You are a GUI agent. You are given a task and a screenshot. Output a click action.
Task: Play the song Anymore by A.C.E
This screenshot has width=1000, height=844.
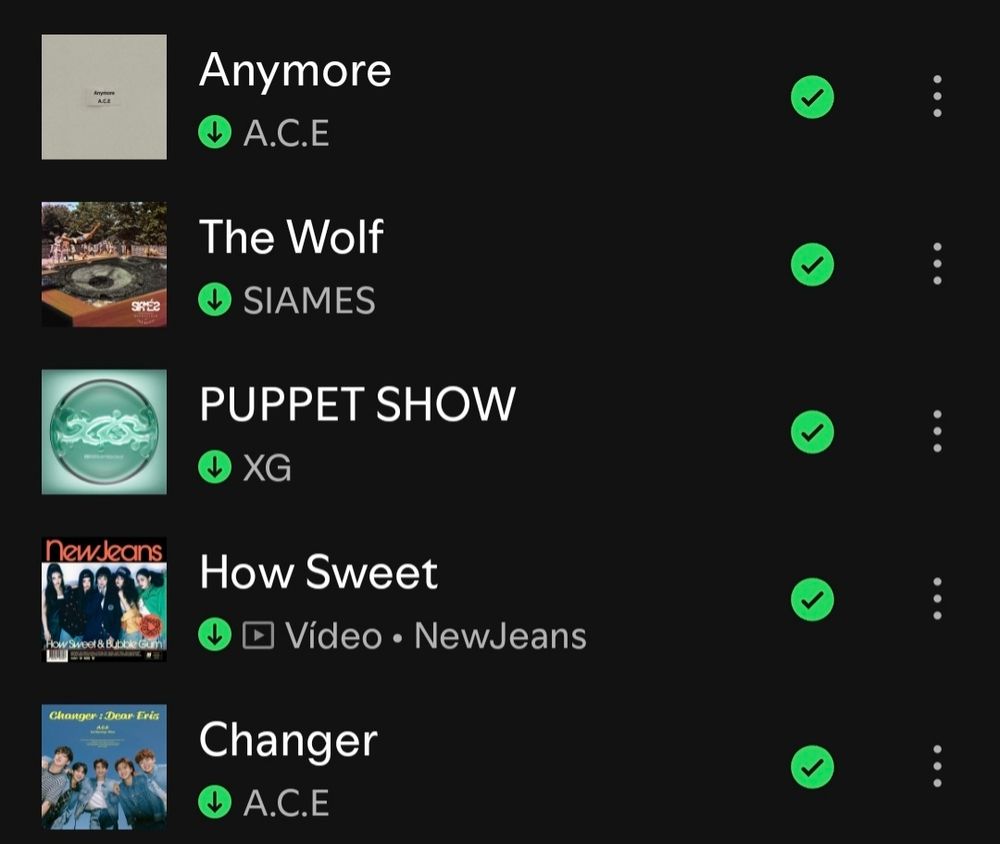[x=296, y=72]
